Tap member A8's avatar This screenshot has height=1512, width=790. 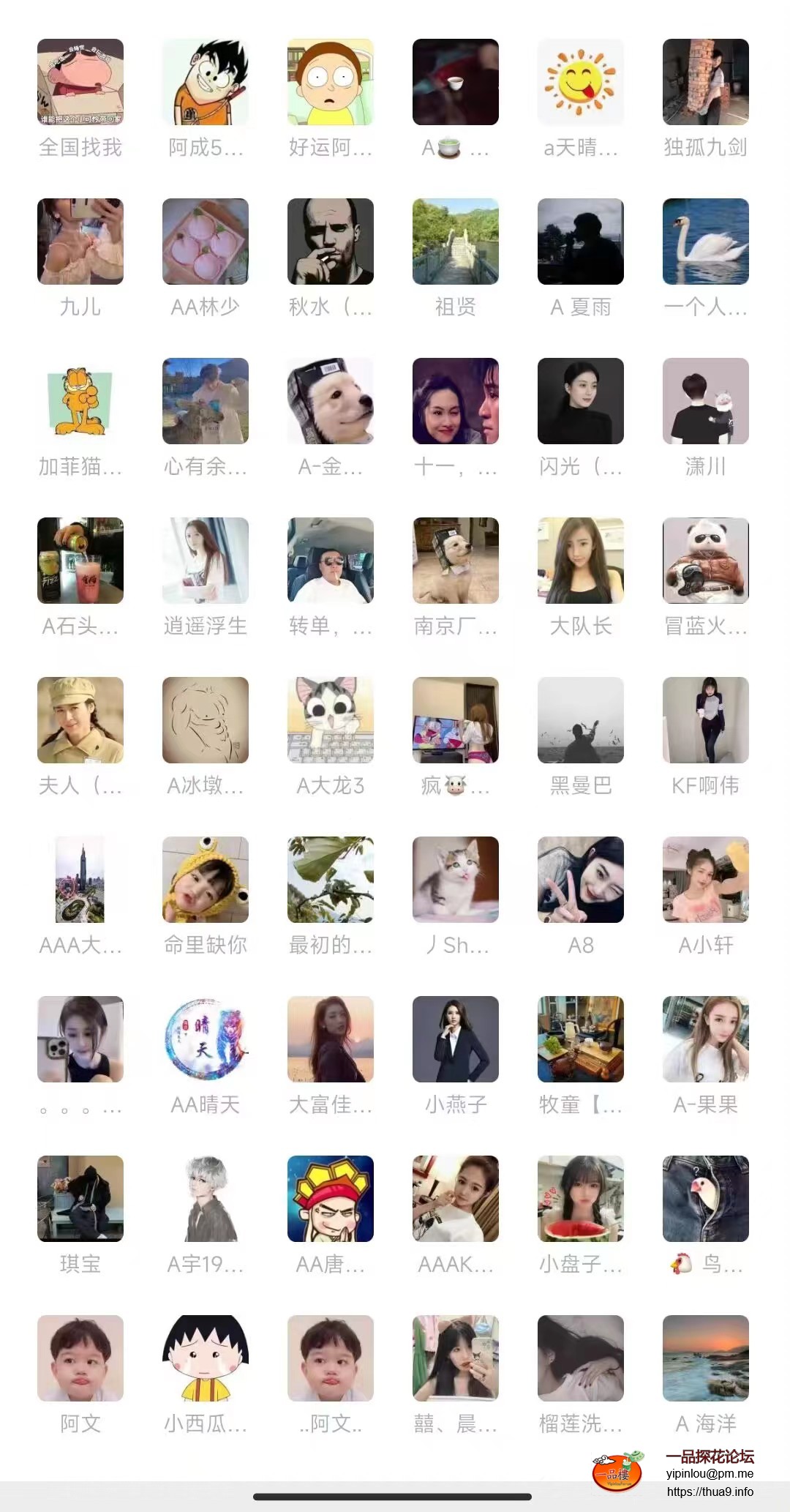(x=581, y=880)
